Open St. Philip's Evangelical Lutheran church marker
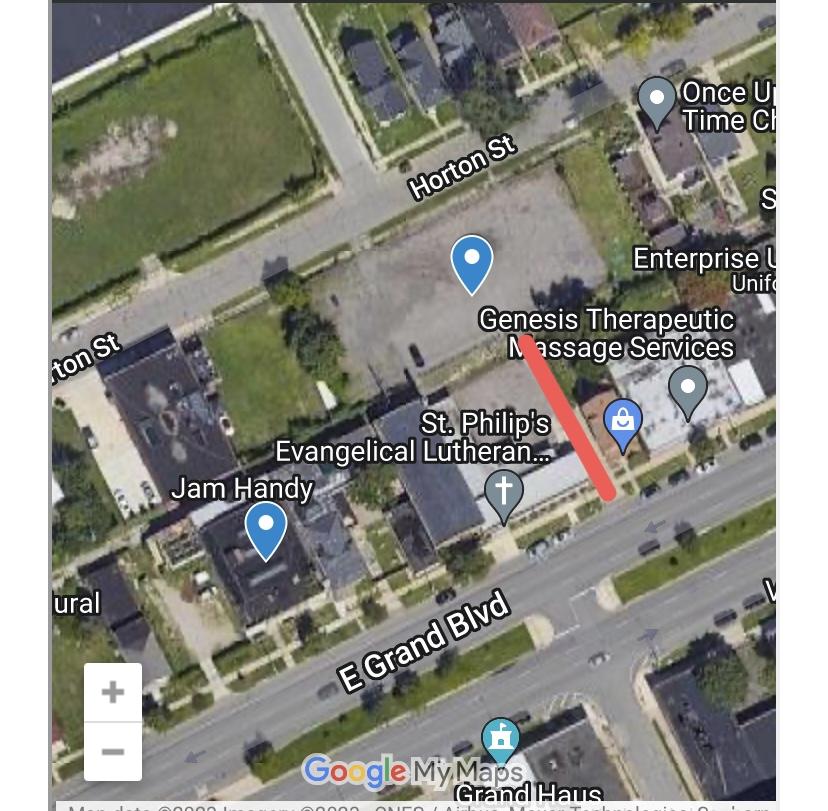Viewport: 828px width, 811px height. [504, 494]
